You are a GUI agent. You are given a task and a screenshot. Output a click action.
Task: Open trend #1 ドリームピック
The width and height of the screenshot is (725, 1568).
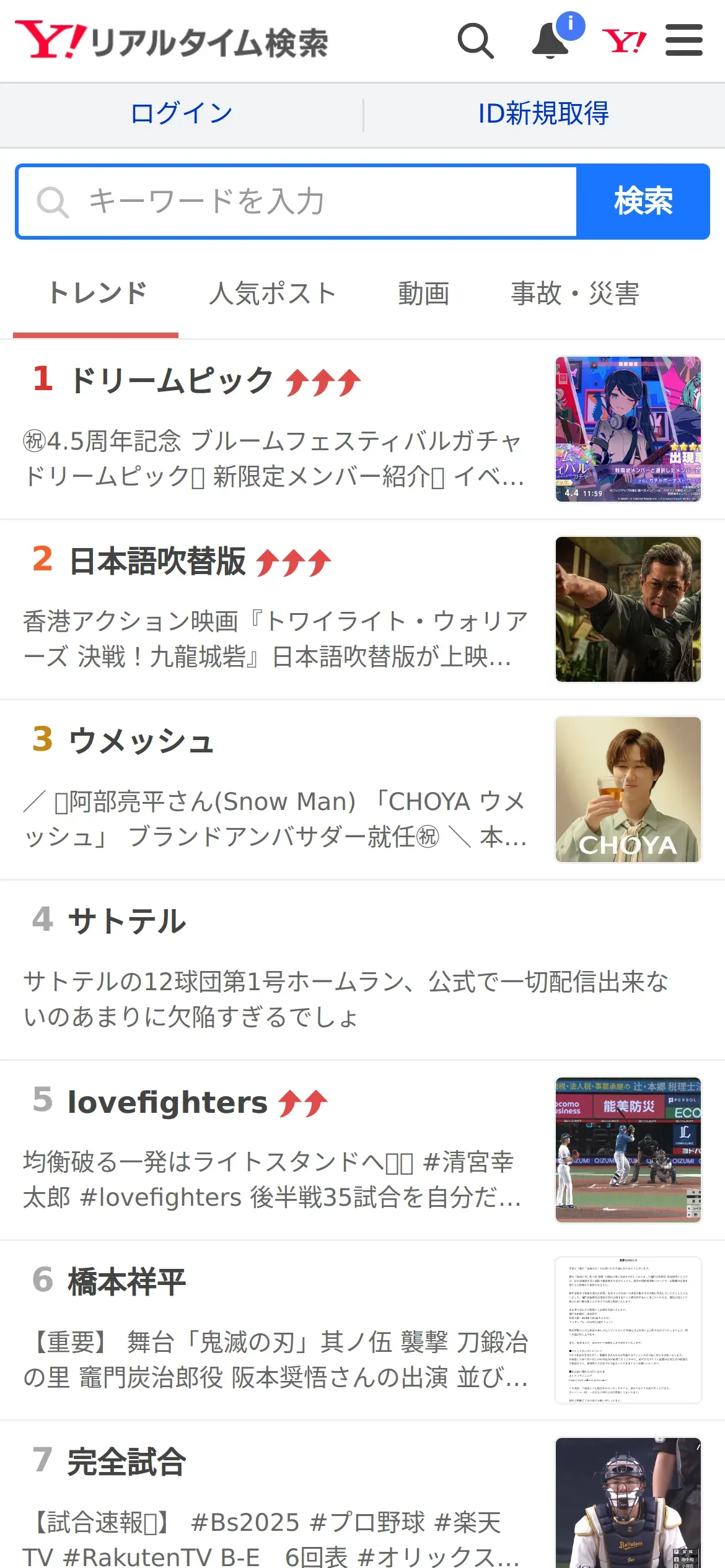(171, 380)
